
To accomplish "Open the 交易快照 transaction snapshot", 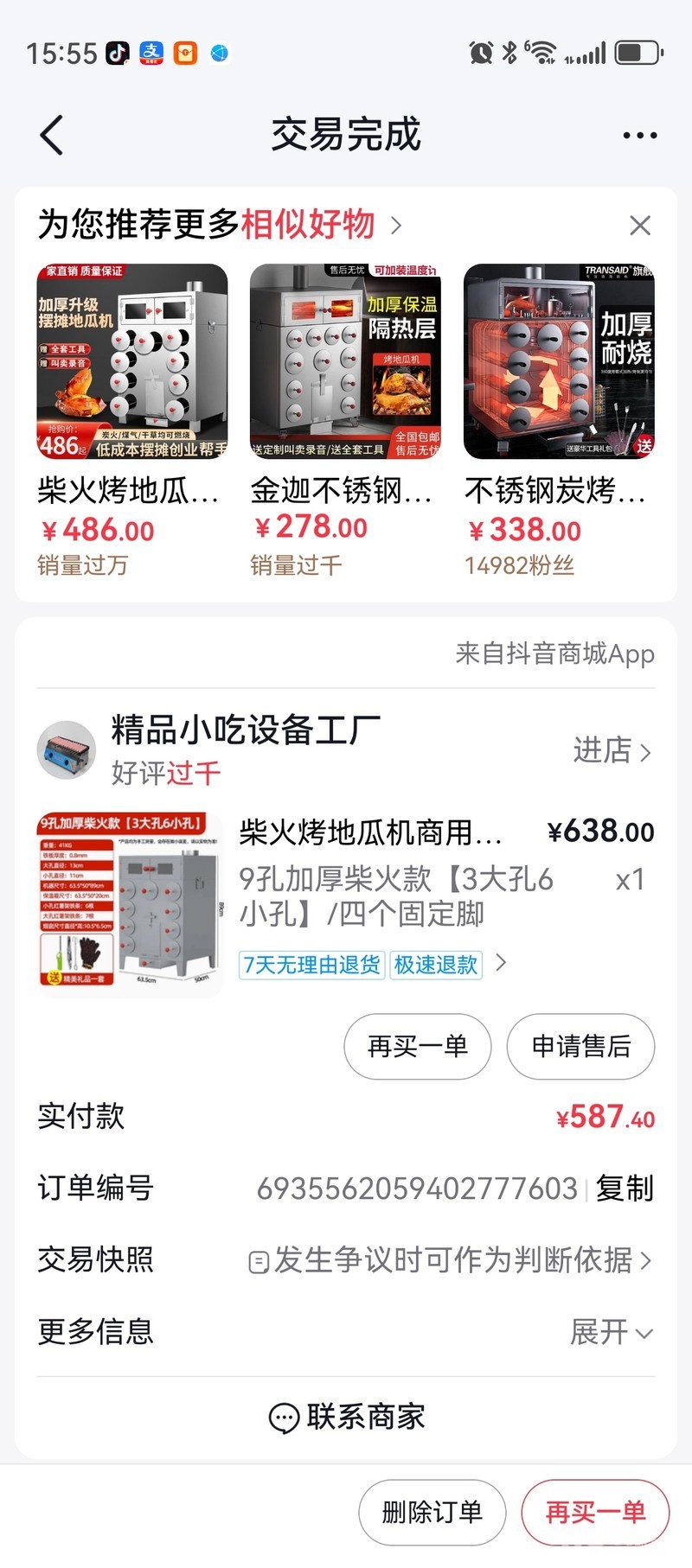I will pyautogui.click(x=450, y=1260).
